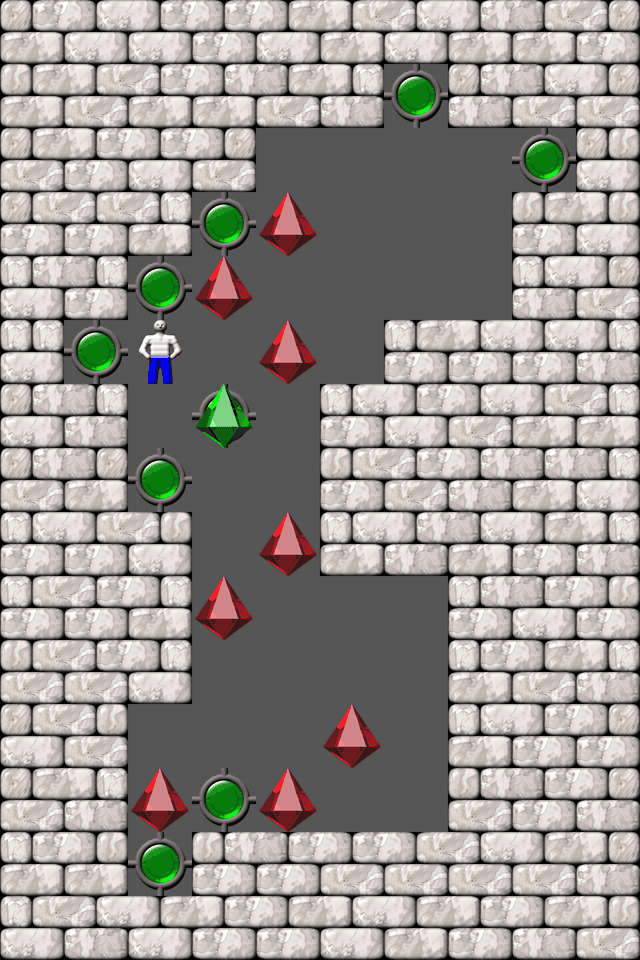Tap the goal socket directly beside the keeper

(96, 352)
